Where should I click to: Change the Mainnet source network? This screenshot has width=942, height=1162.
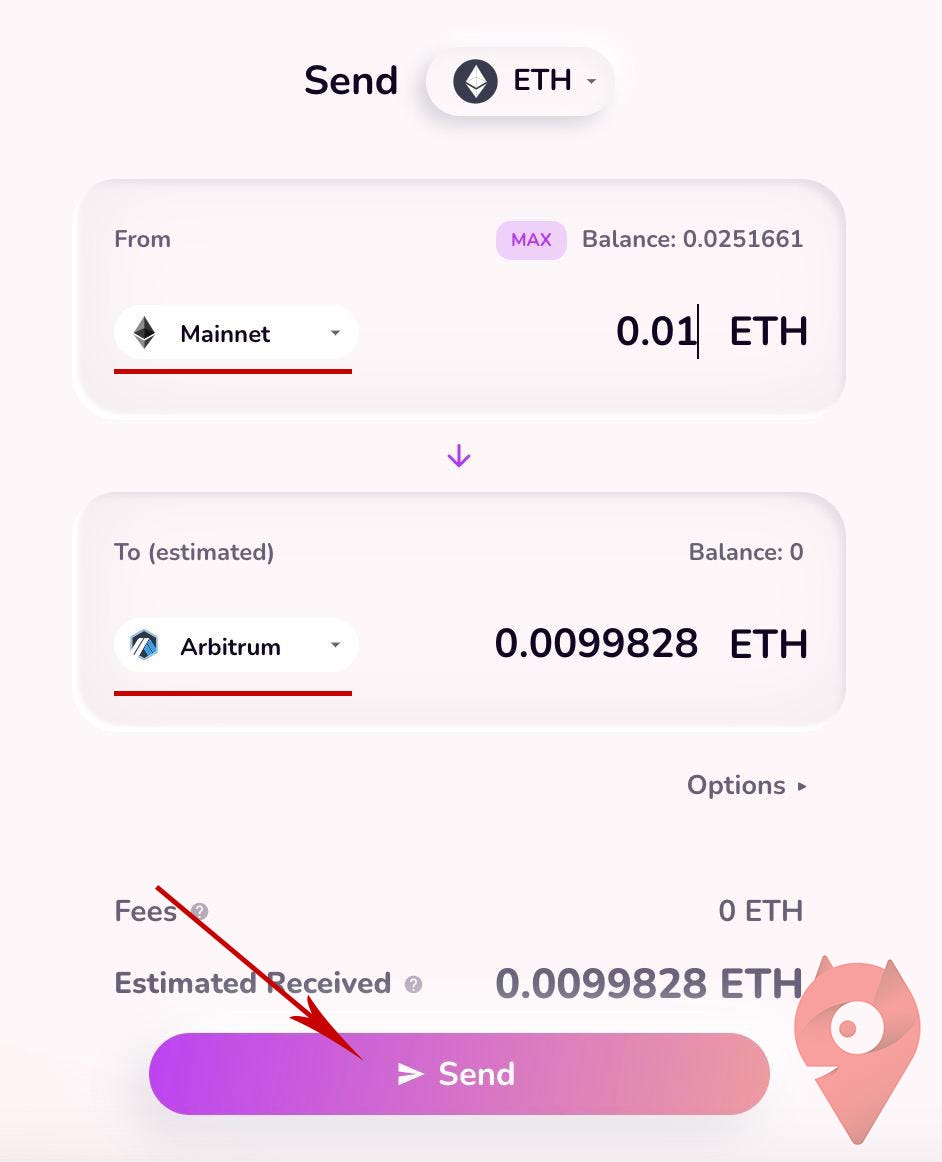click(x=236, y=333)
